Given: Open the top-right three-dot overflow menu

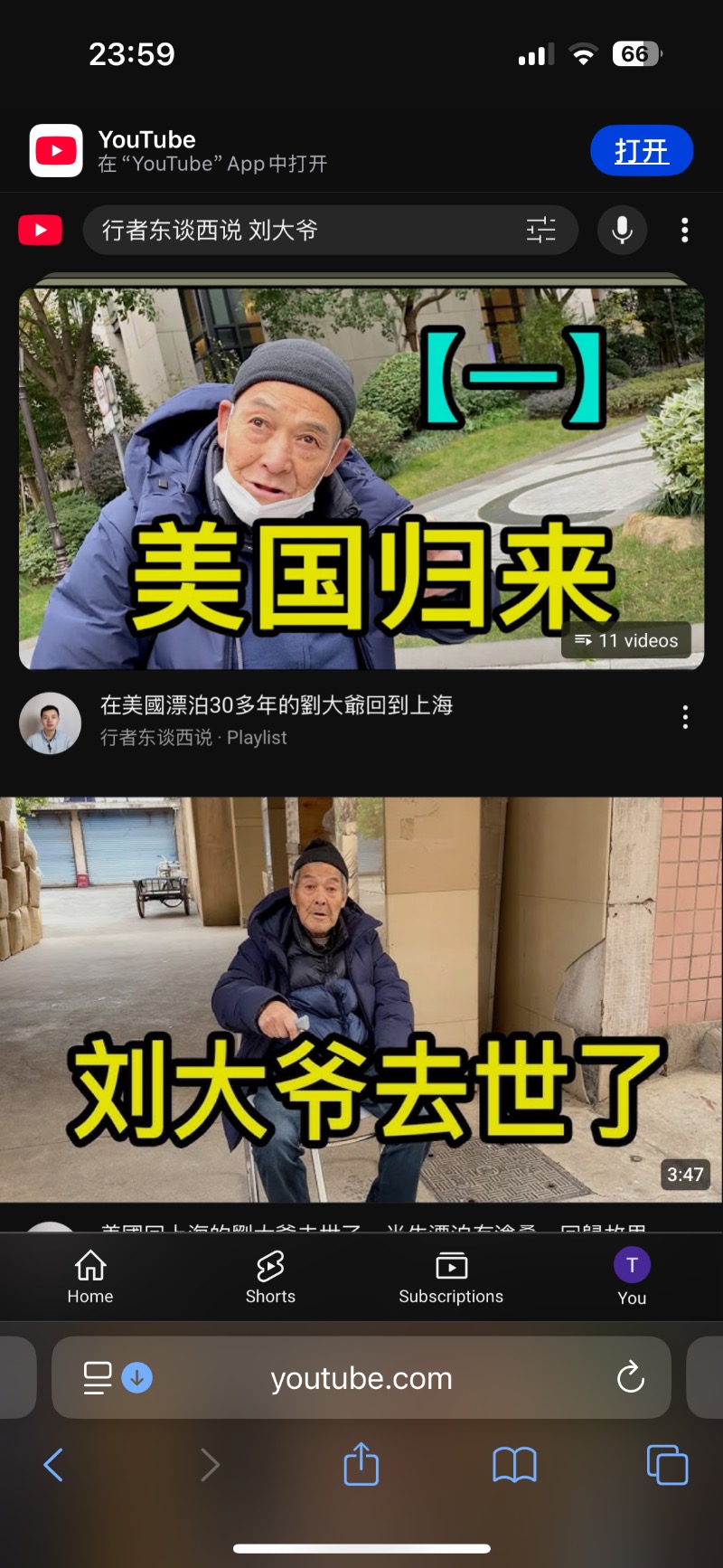Looking at the screenshot, I should point(685,231).
